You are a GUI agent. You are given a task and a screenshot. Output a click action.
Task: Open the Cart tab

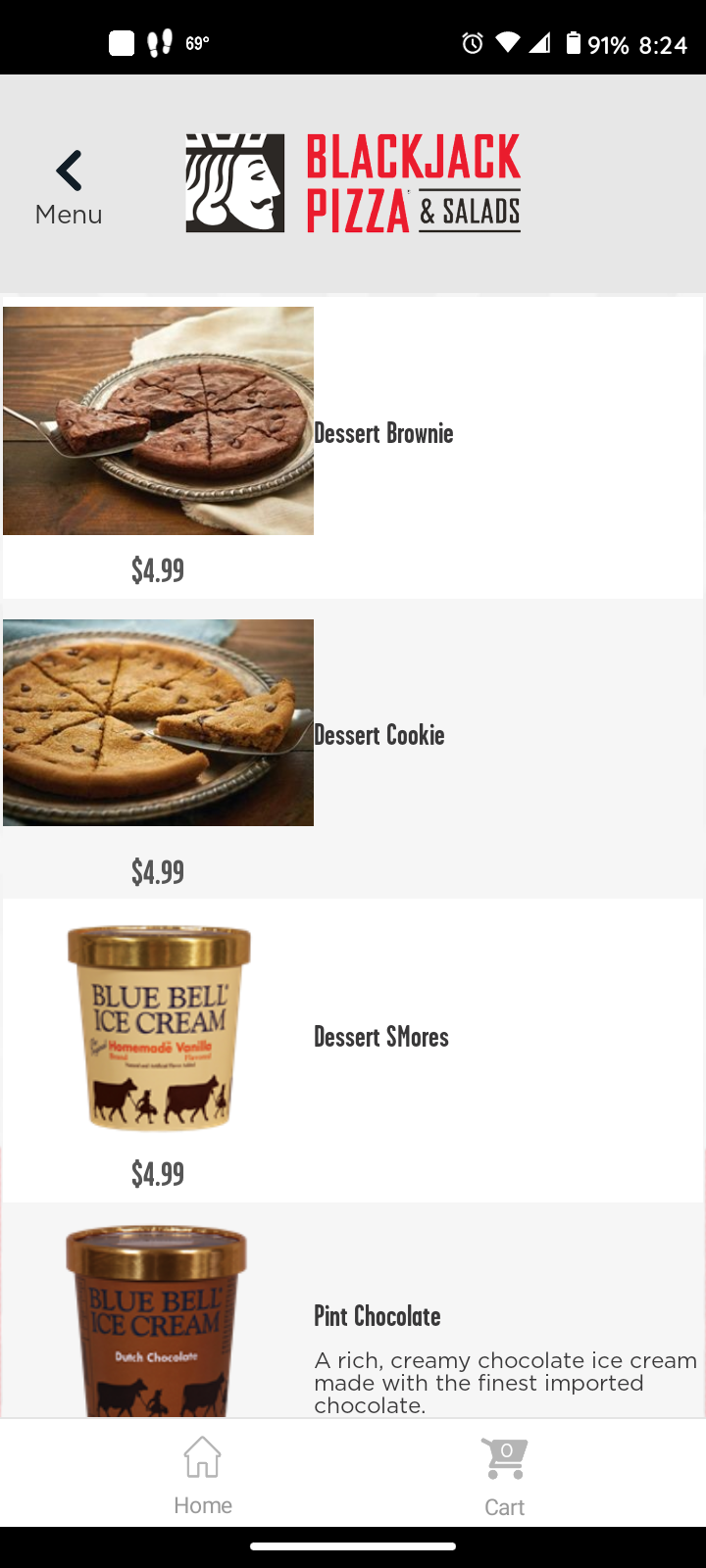[504, 1475]
